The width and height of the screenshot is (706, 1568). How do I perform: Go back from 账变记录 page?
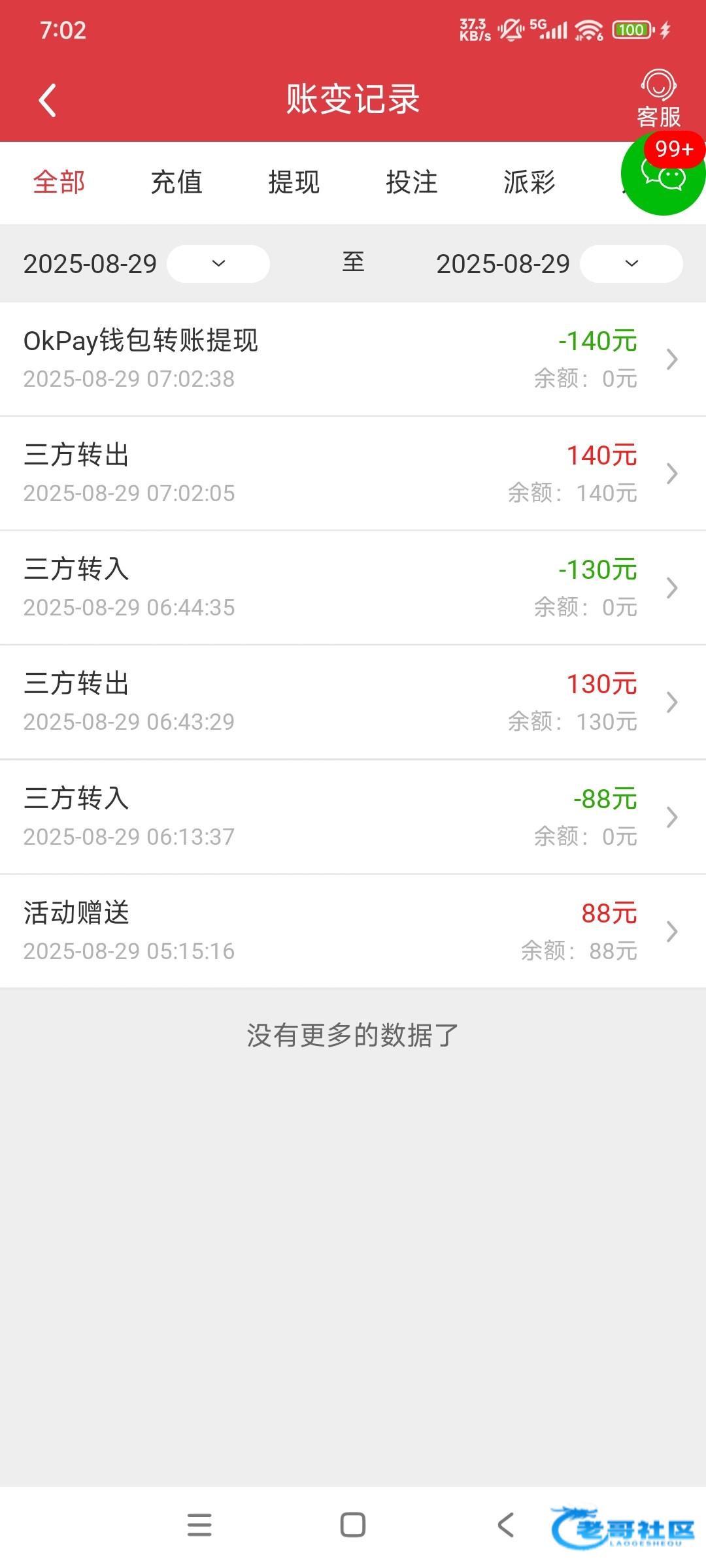click(47, 100)
